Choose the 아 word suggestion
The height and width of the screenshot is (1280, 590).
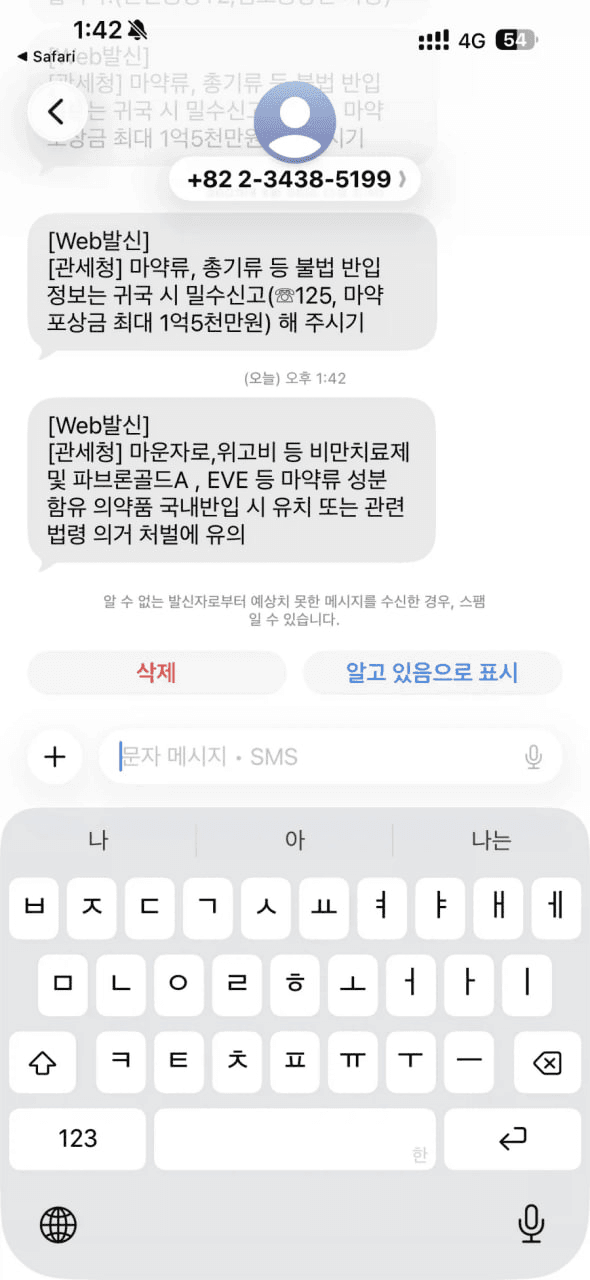294,840
